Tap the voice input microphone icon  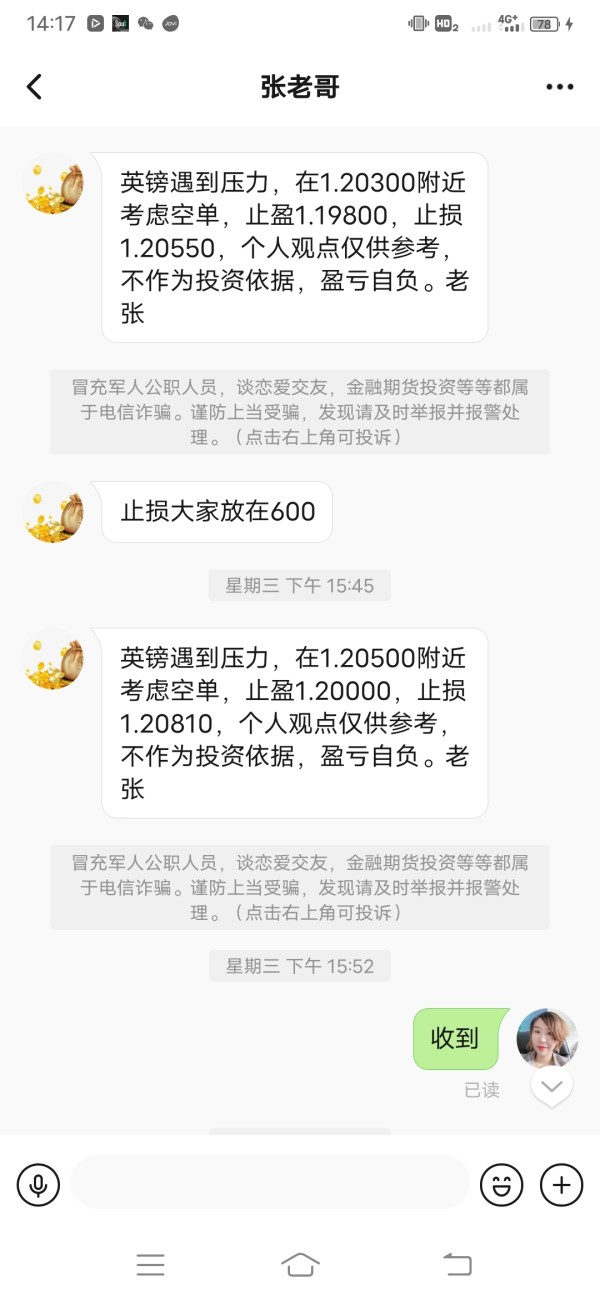point(38,1185)
